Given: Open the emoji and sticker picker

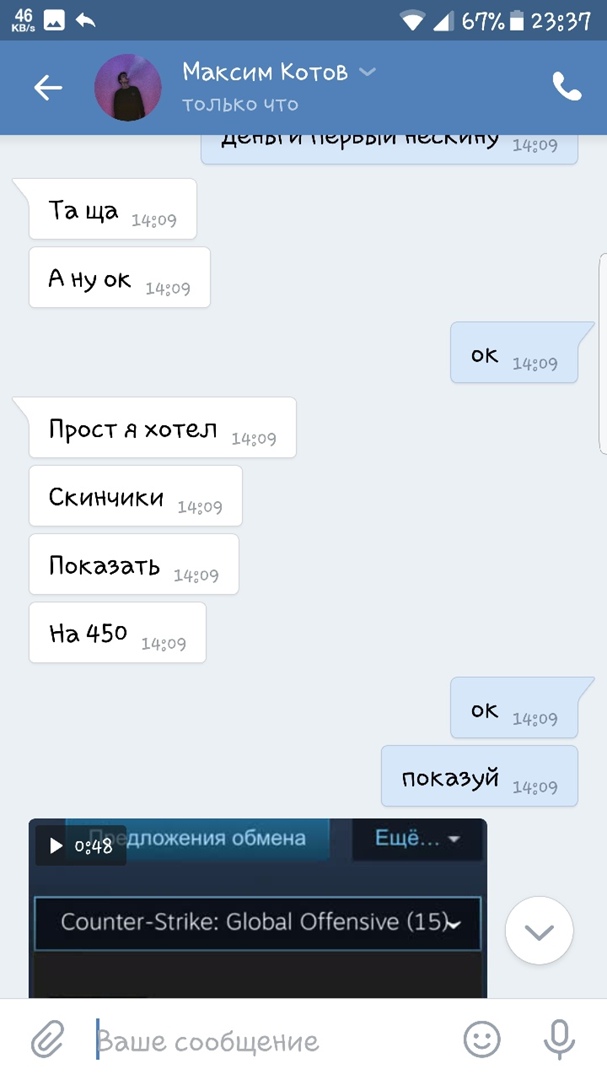Looking at the screenshot, I should click(482, 1041).
